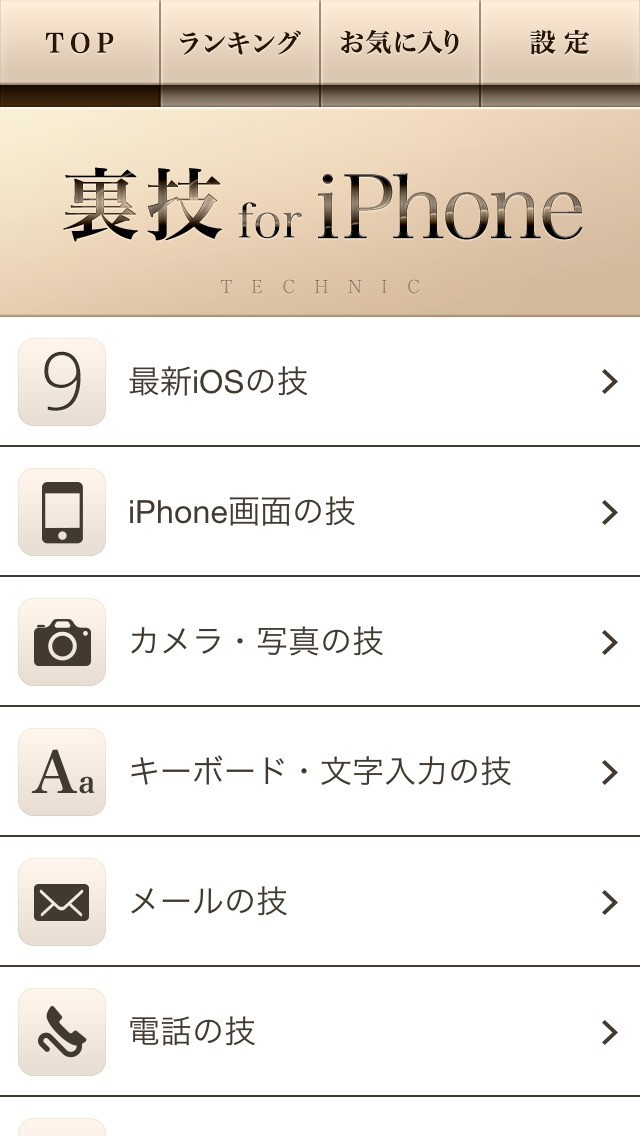
Task: Go to the 設定 tab
Action: 560,43
